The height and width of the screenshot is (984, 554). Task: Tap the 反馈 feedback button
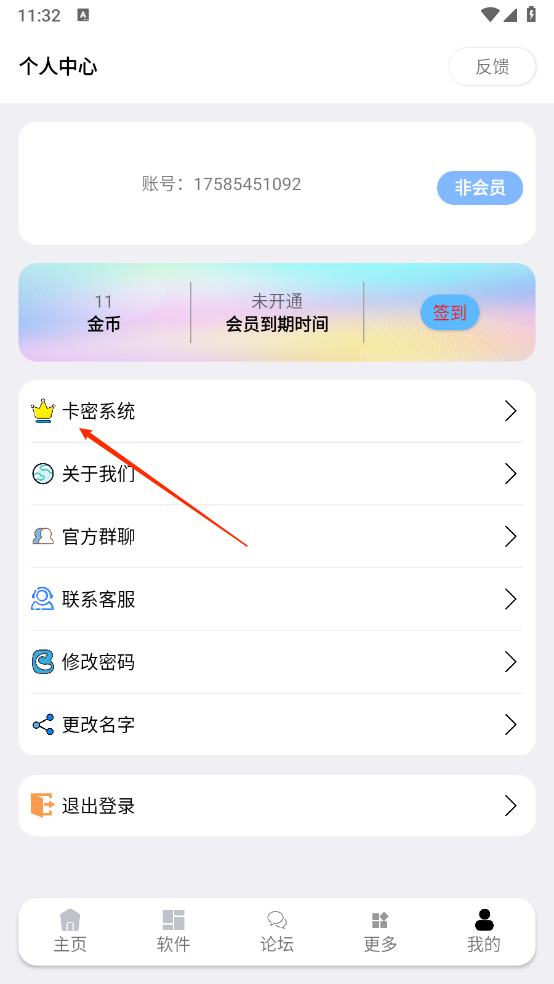[492, 67]
